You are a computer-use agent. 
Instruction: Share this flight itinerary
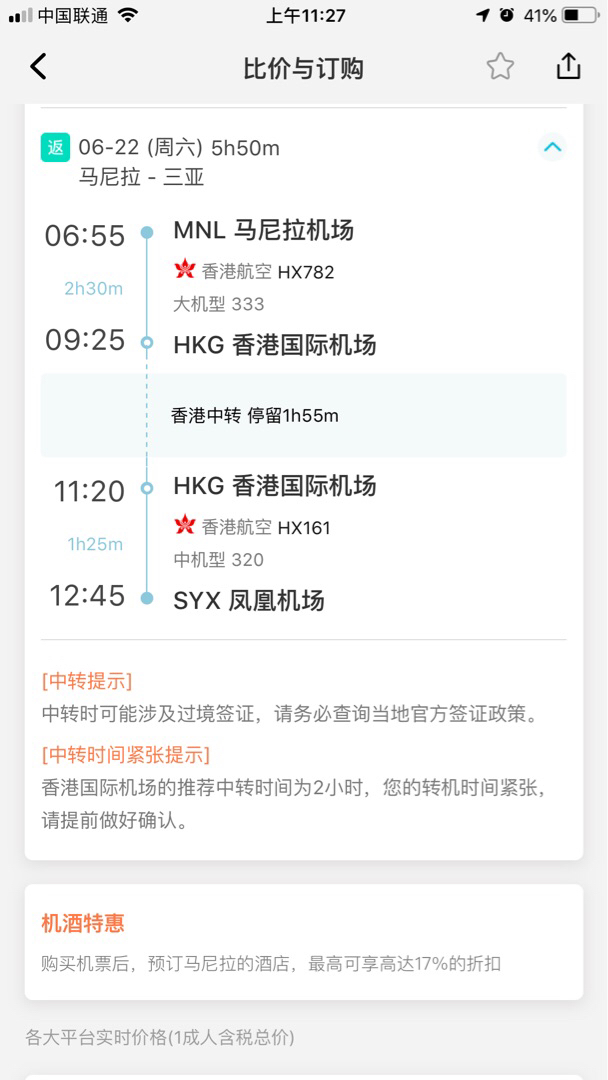[x=569, y=67]
